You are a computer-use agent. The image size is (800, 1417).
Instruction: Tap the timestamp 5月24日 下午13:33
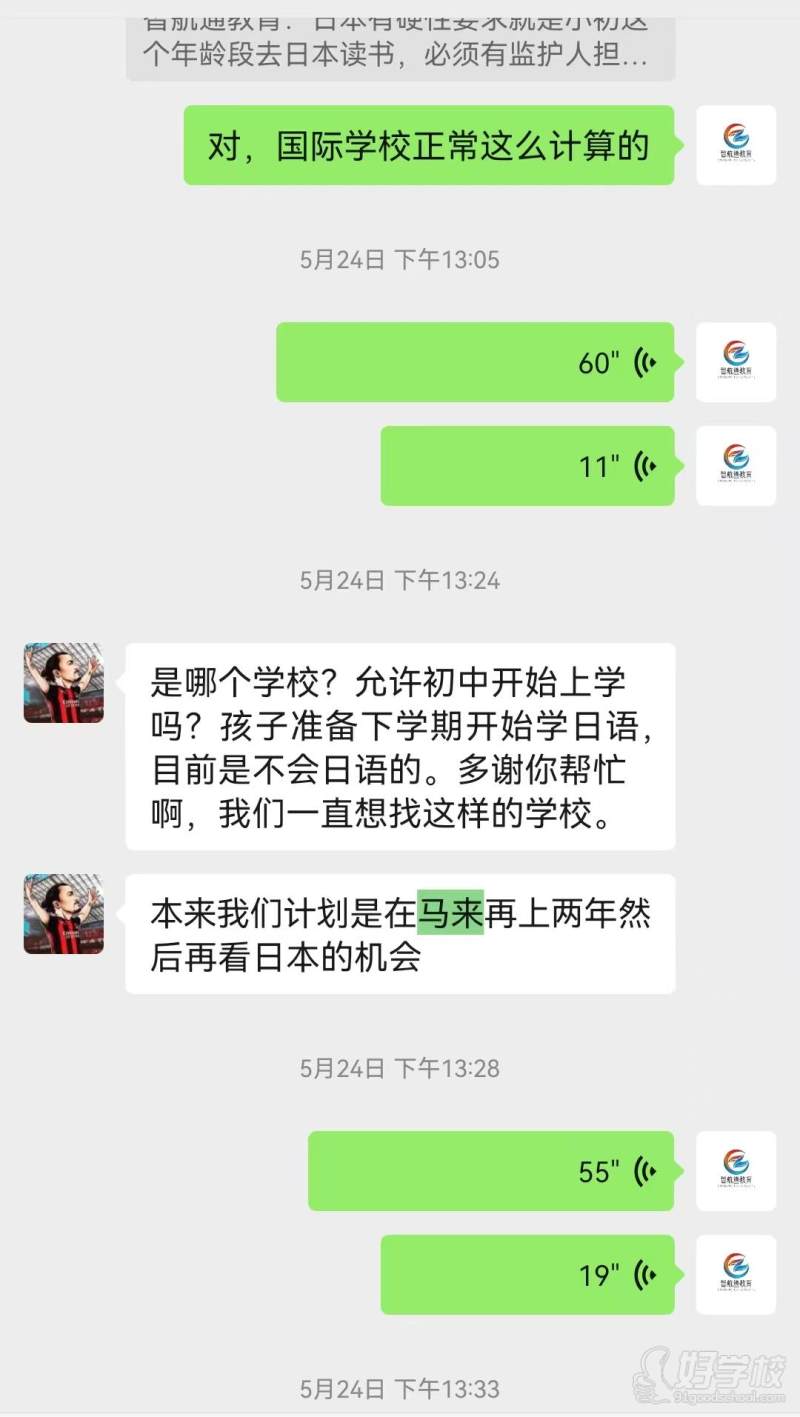(399, 1389)
